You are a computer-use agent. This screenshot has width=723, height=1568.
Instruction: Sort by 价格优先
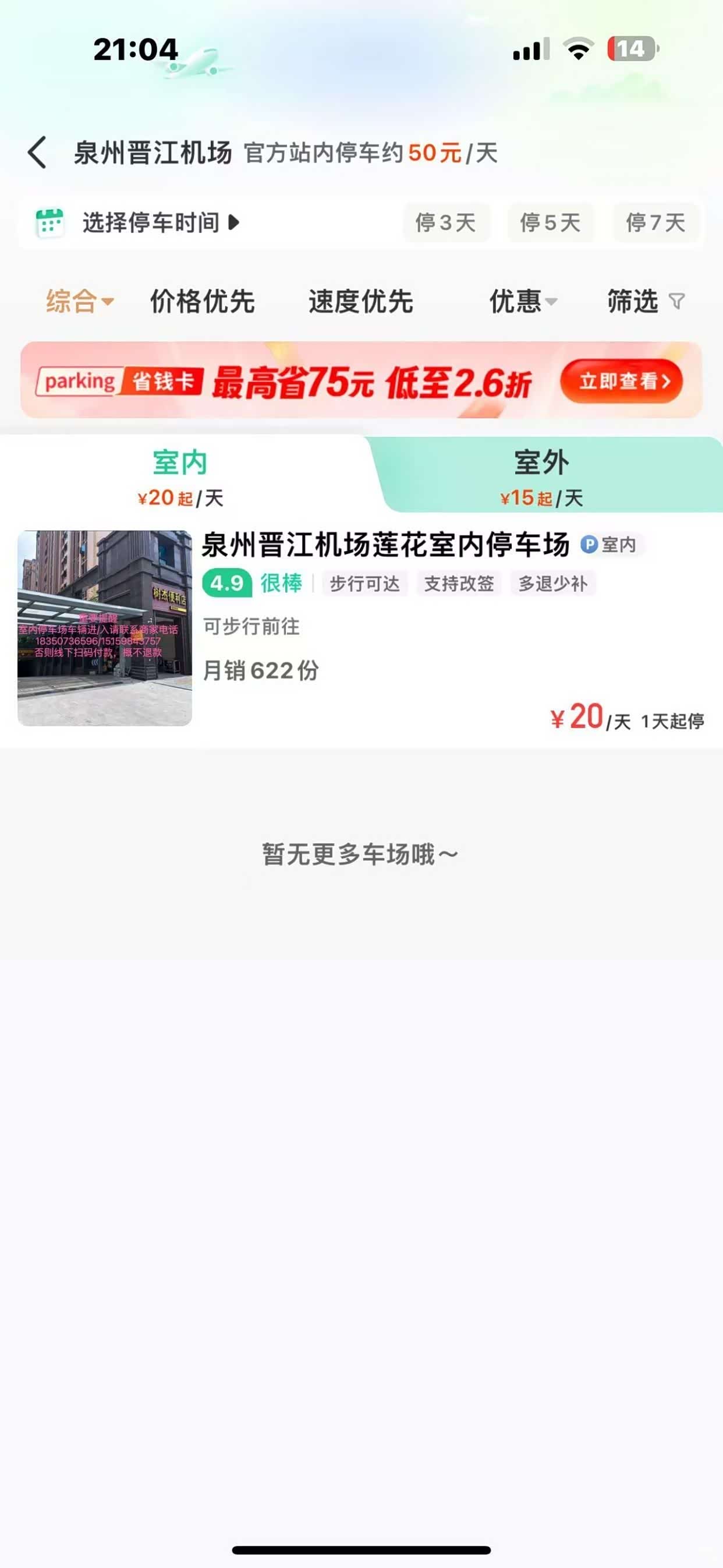click(x=203, y=301)
